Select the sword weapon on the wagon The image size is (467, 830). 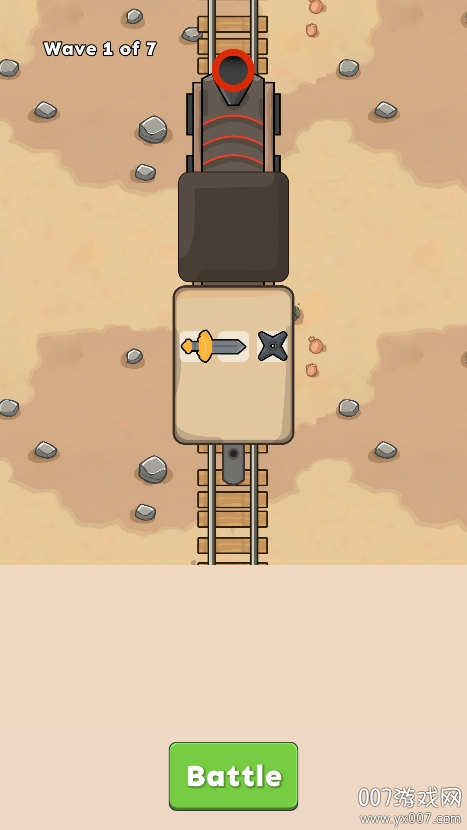214,347
